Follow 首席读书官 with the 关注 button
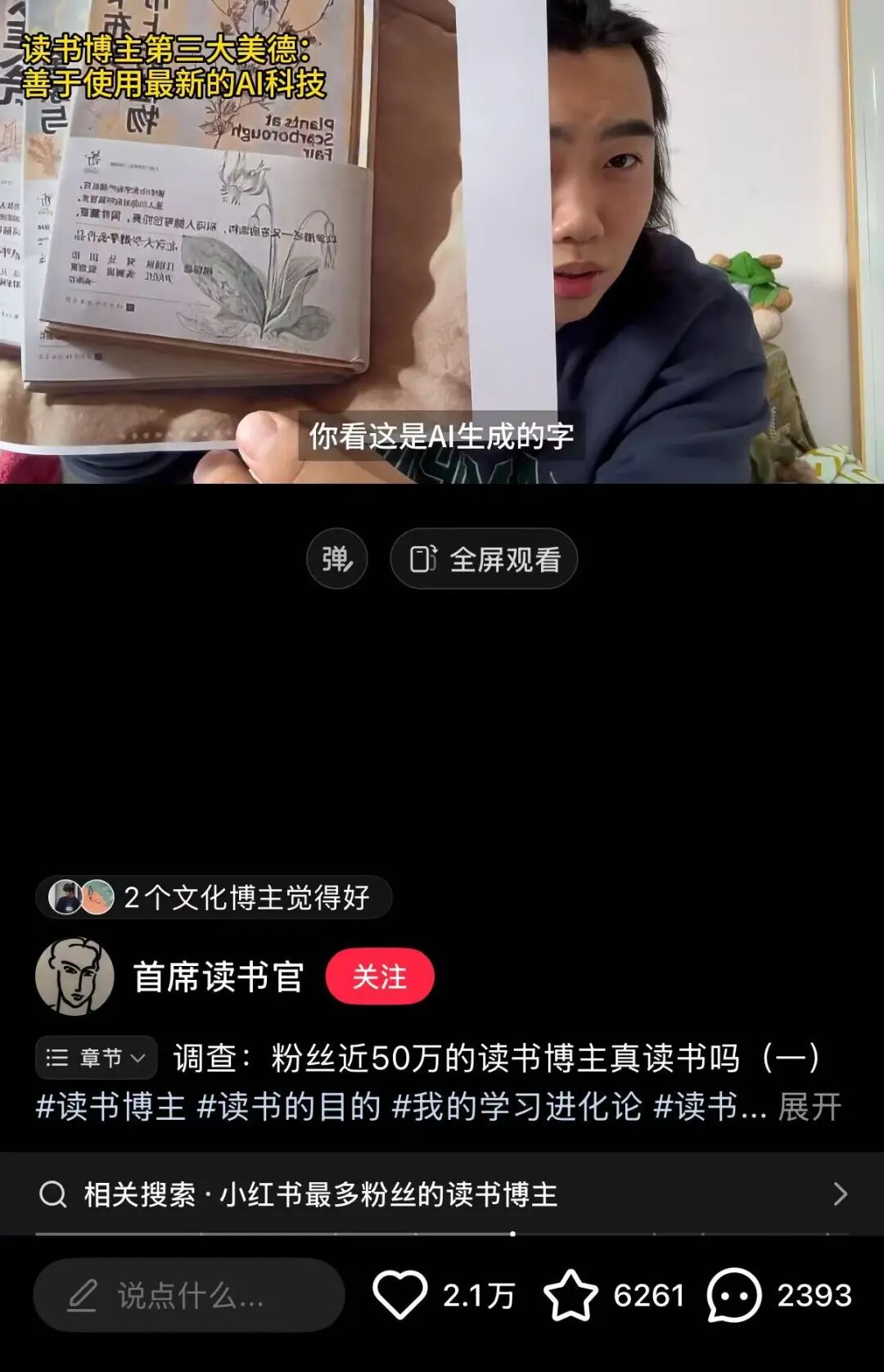Image resolution: width=884 pixels, height=1372 pixels. coord(379,977)
